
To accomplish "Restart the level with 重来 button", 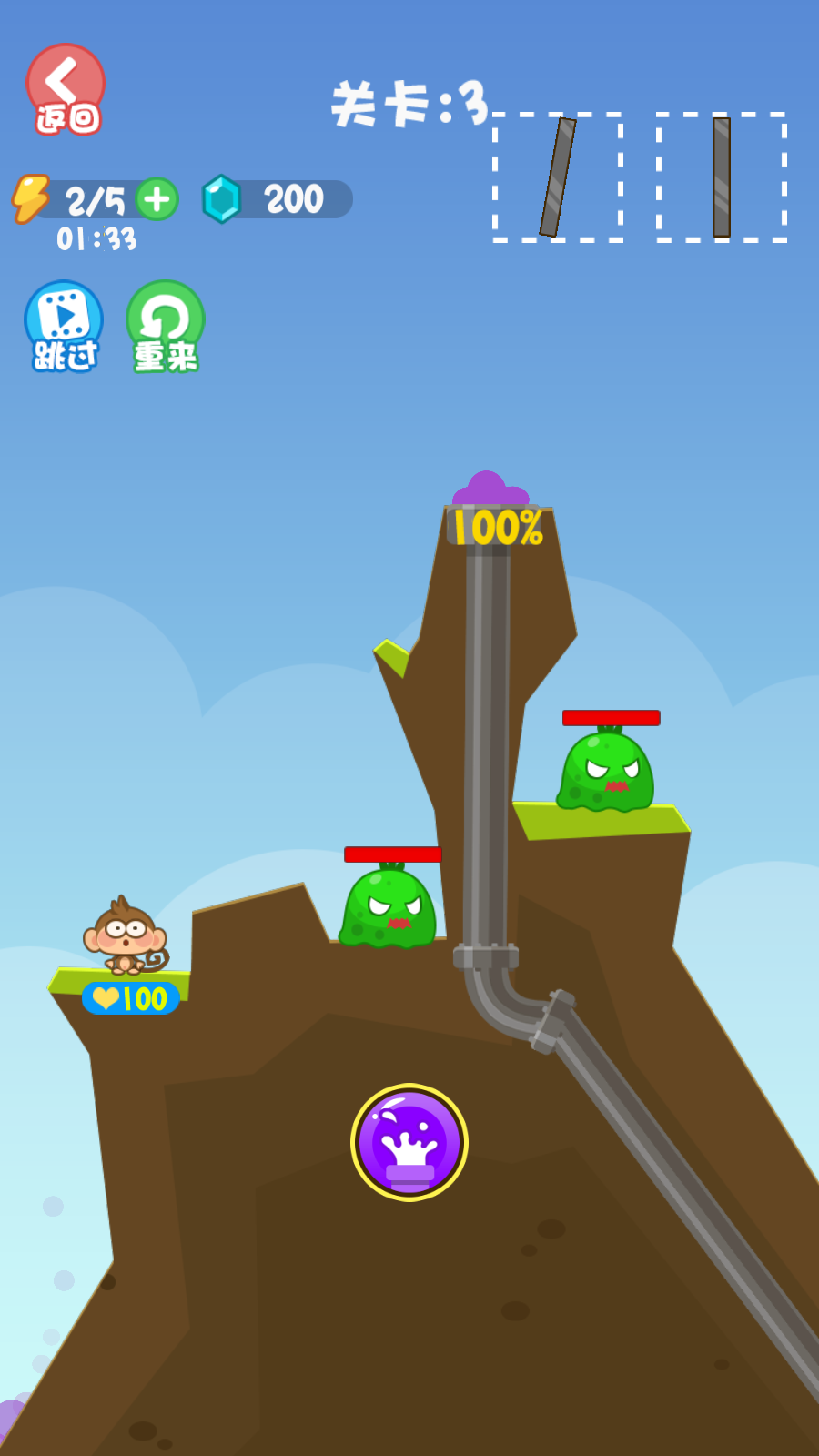I will point(166,326).
